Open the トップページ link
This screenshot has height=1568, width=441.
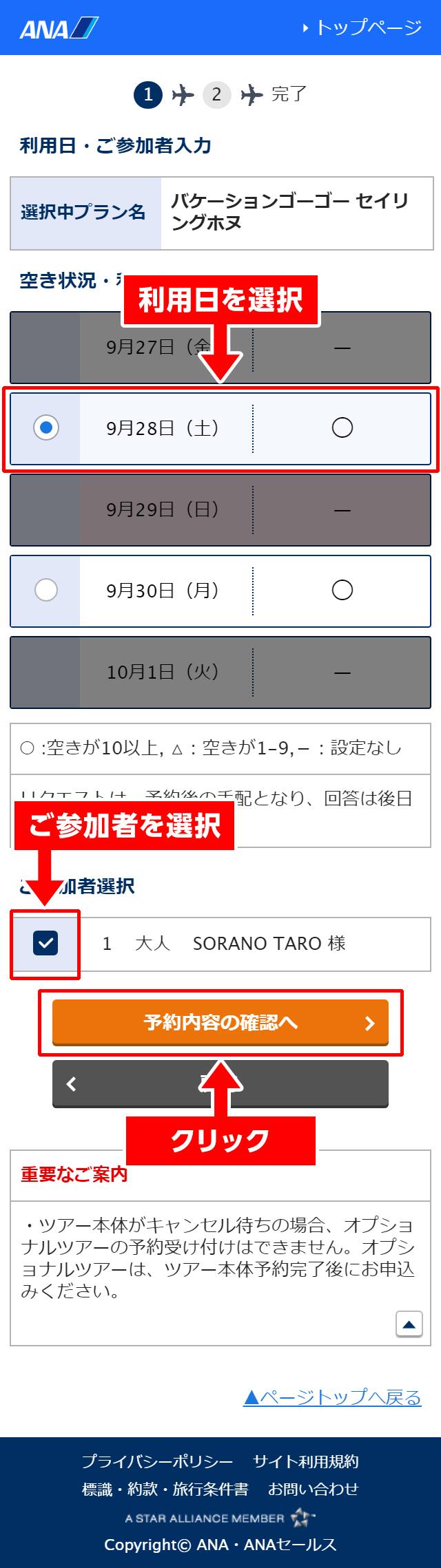(x=362, y=28)
